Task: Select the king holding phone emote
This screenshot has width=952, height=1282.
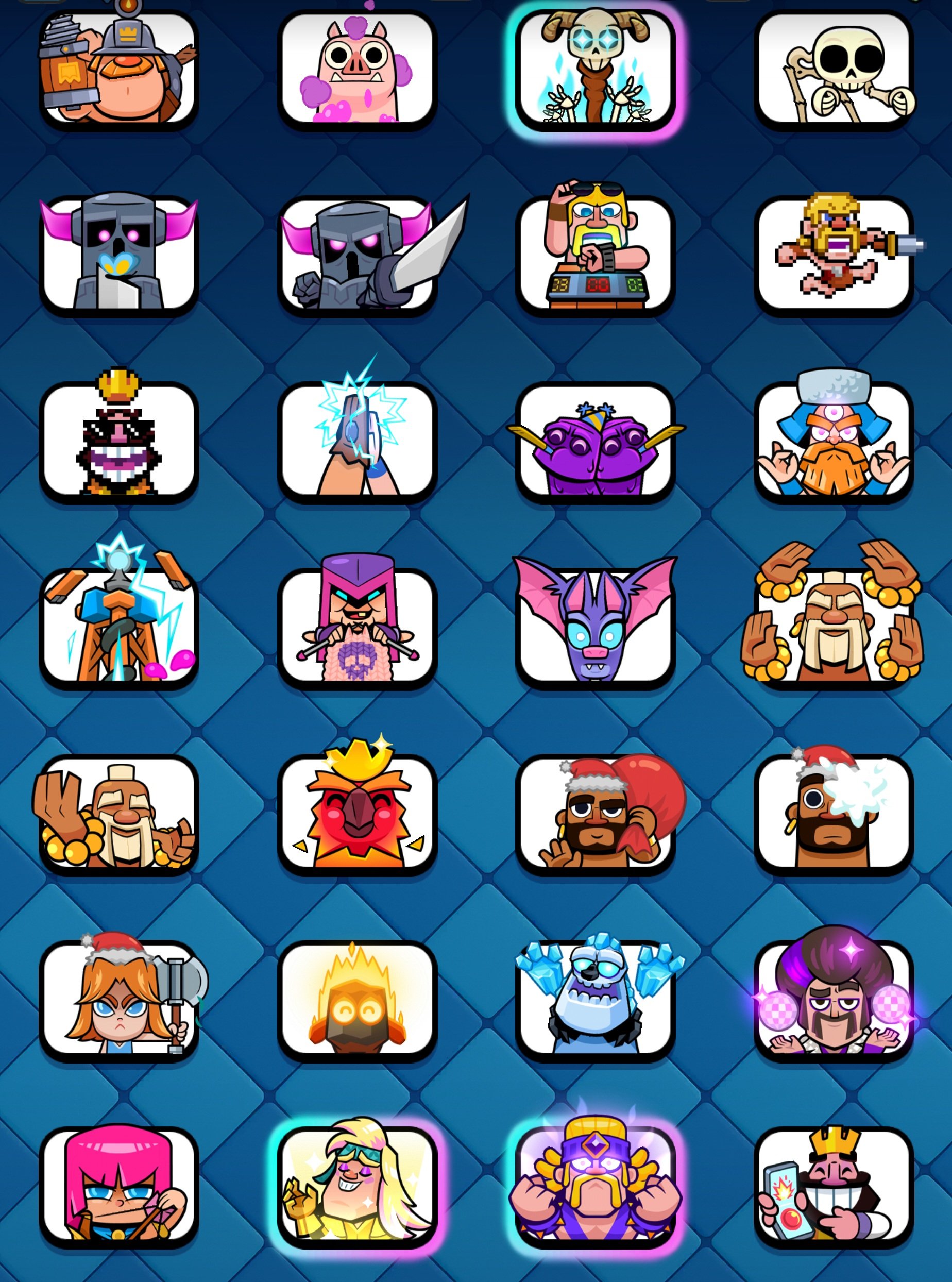Action: (x=834, y=1186)
